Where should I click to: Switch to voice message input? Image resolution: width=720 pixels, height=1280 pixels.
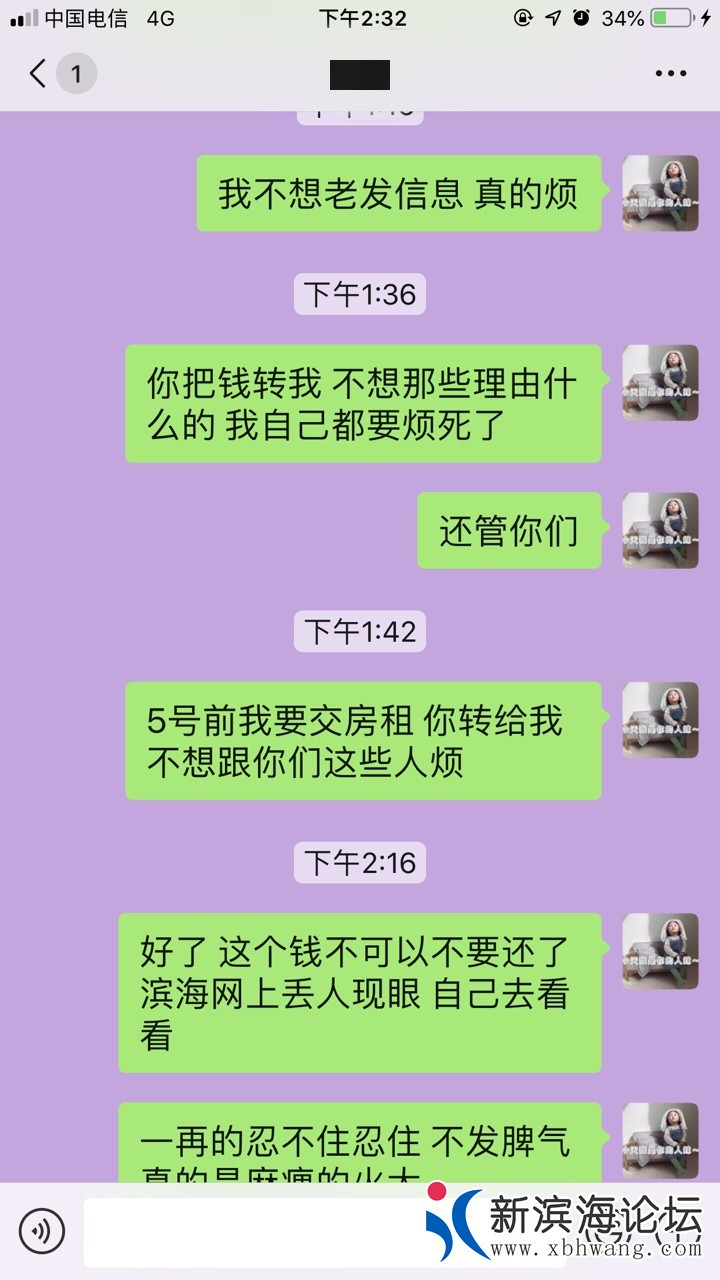(x=41, y=1230)
